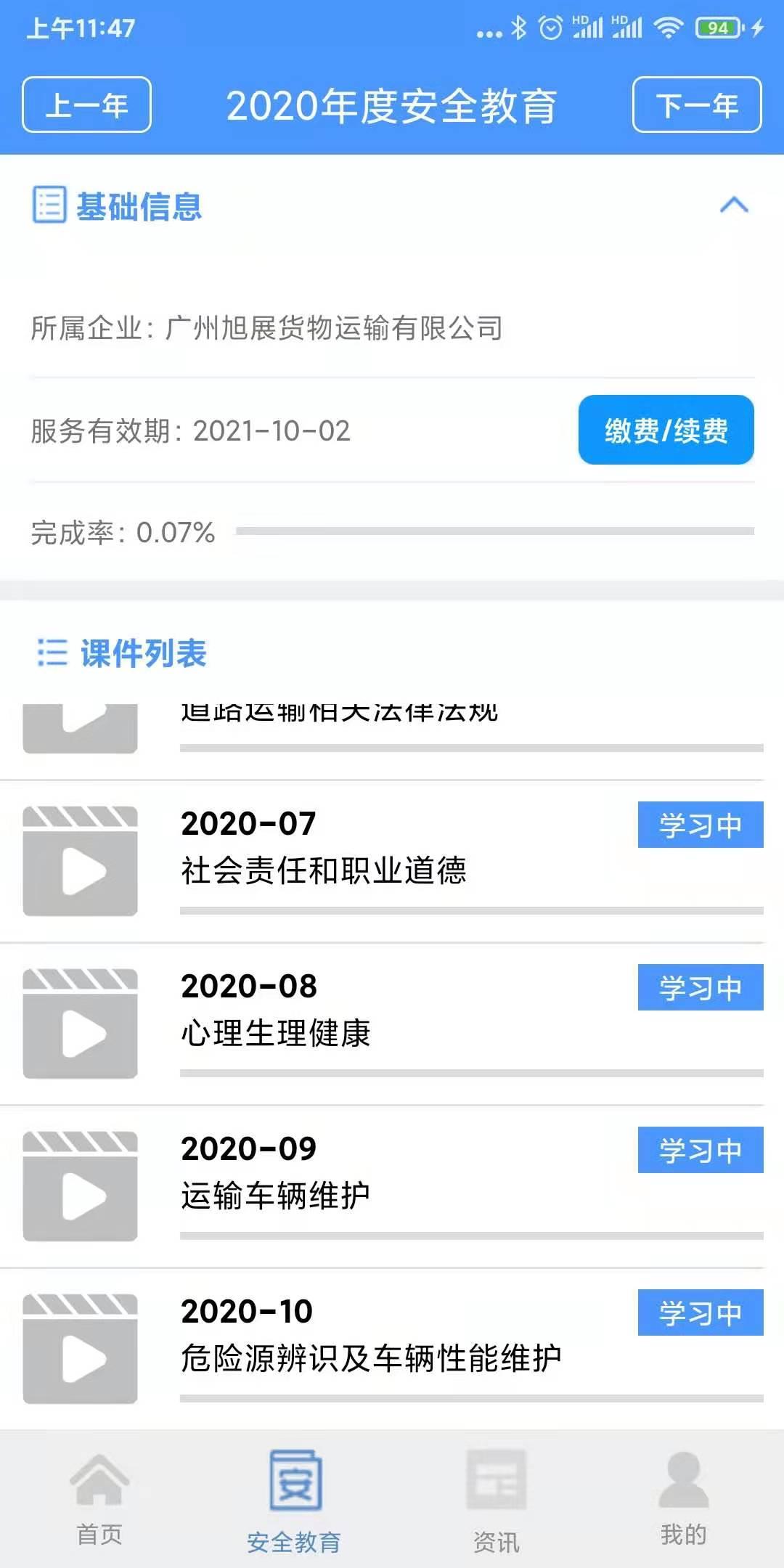784x1568 pixels.
Task: Tap 学习中 next to 2020-08
Action: (700, 987)
